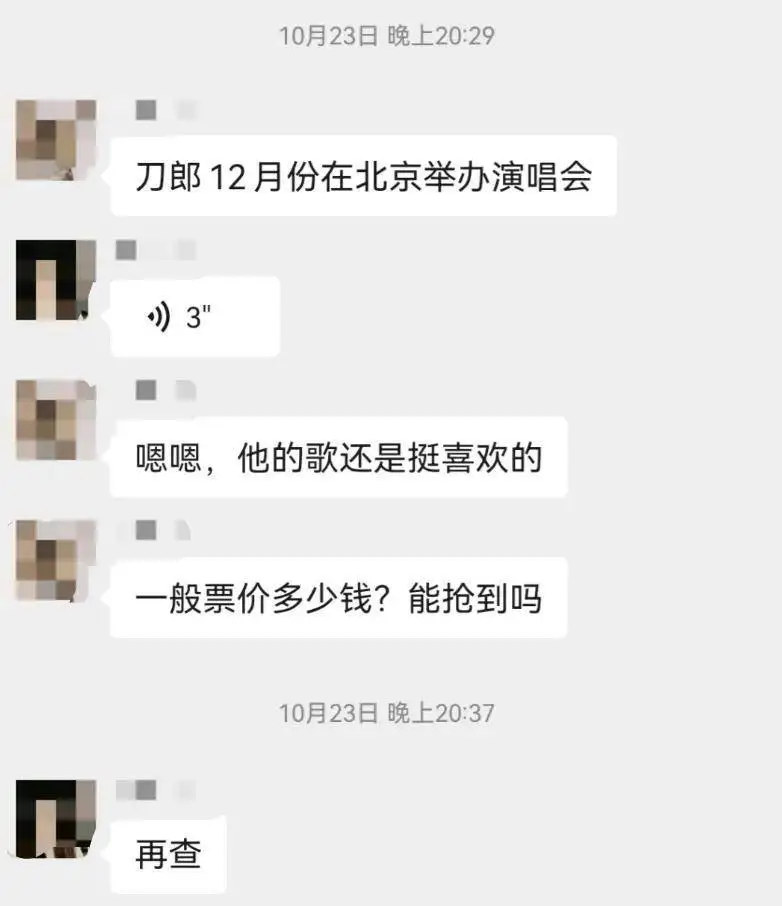
Task: Play the 3" voice message
Action: (x=193, y=318)
